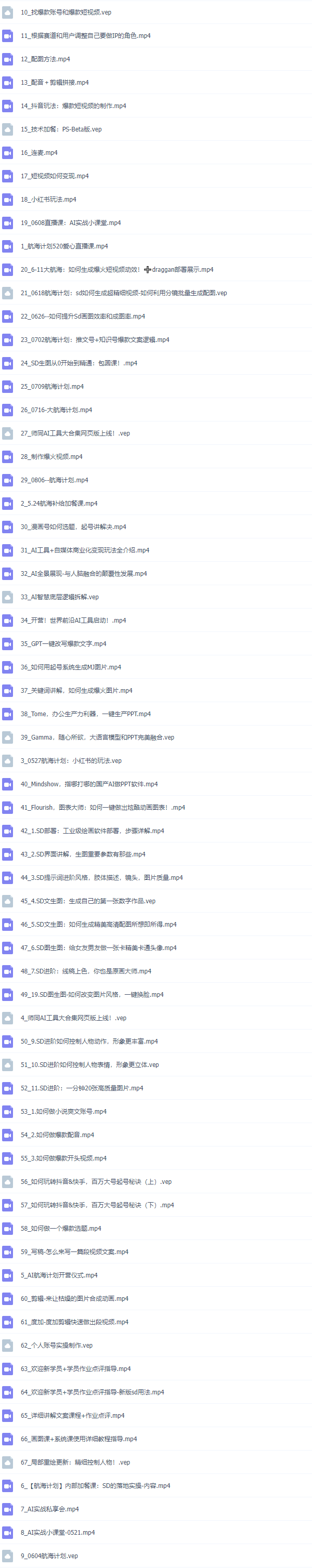The image size is (312, 1568).
Task: Open 43_2.SD界面讲解 video file
Action: (x=83, y=854)
